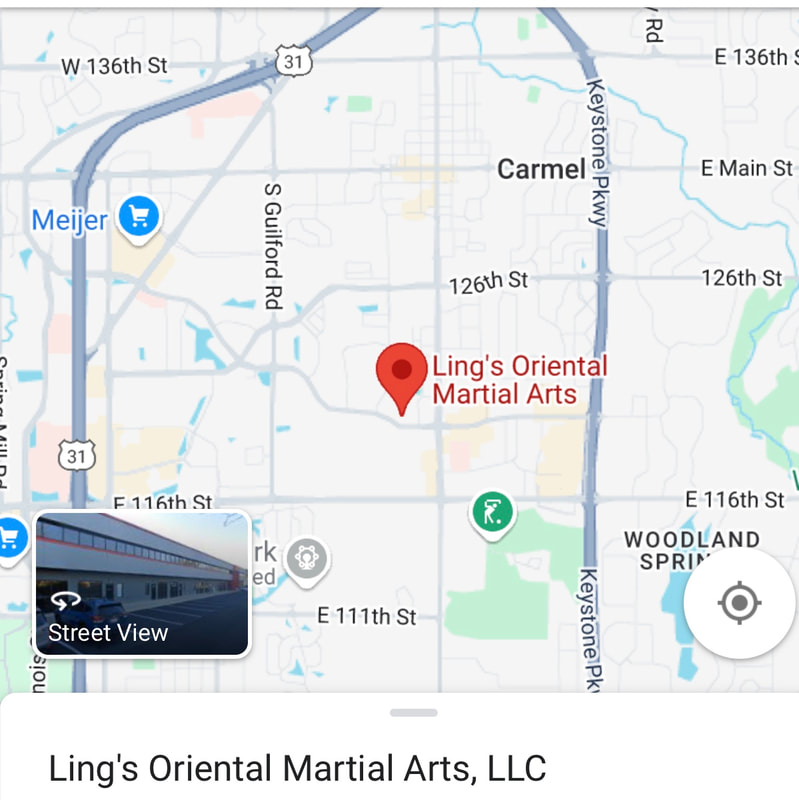Image resolution: width=799 pixels, height=800 pixels.
Task: Select the green golf course marker
Action: coord(492,513)
